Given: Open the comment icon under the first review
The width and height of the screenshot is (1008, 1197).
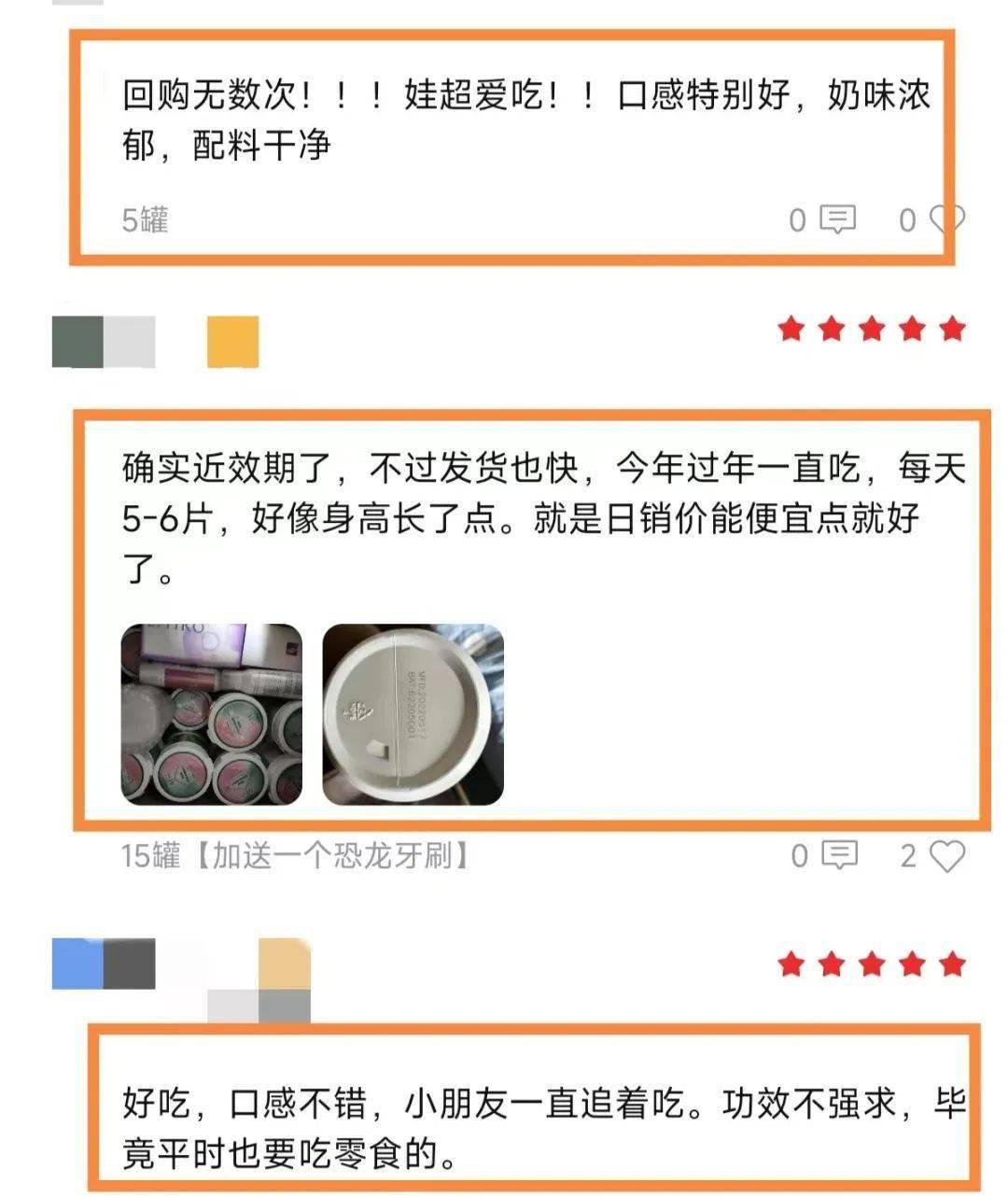Looking at the screenshot, I should click(x=837, y=219).
